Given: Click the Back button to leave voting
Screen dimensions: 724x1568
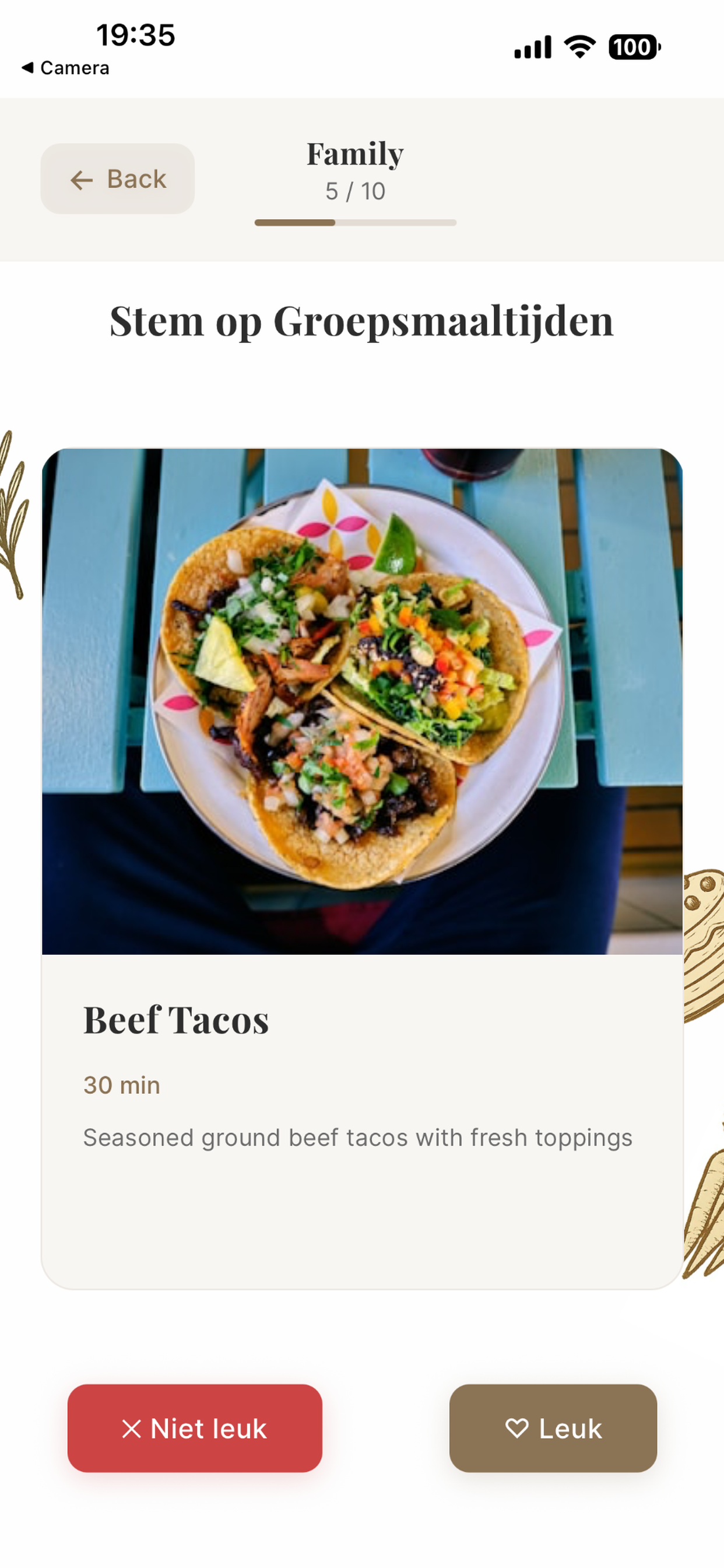Looking at the screenshot, I should click(x=117, y=179).
